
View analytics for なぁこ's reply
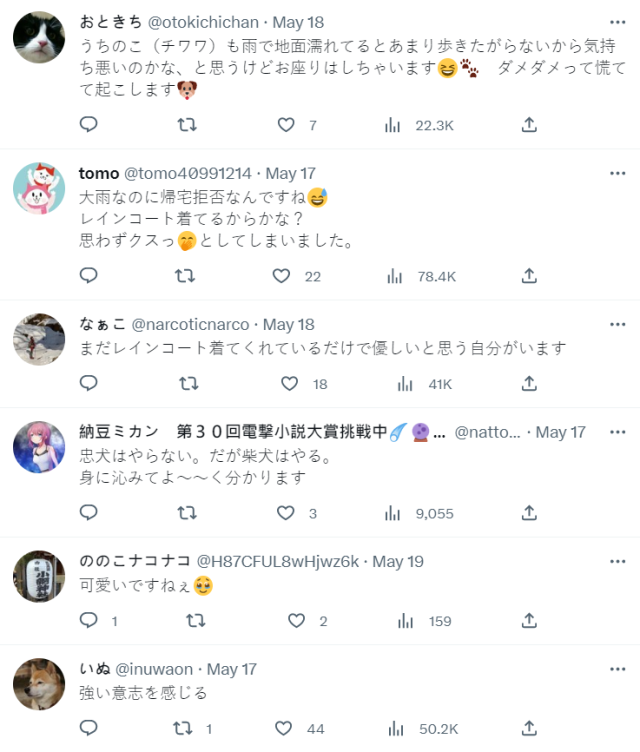(404, 383)
